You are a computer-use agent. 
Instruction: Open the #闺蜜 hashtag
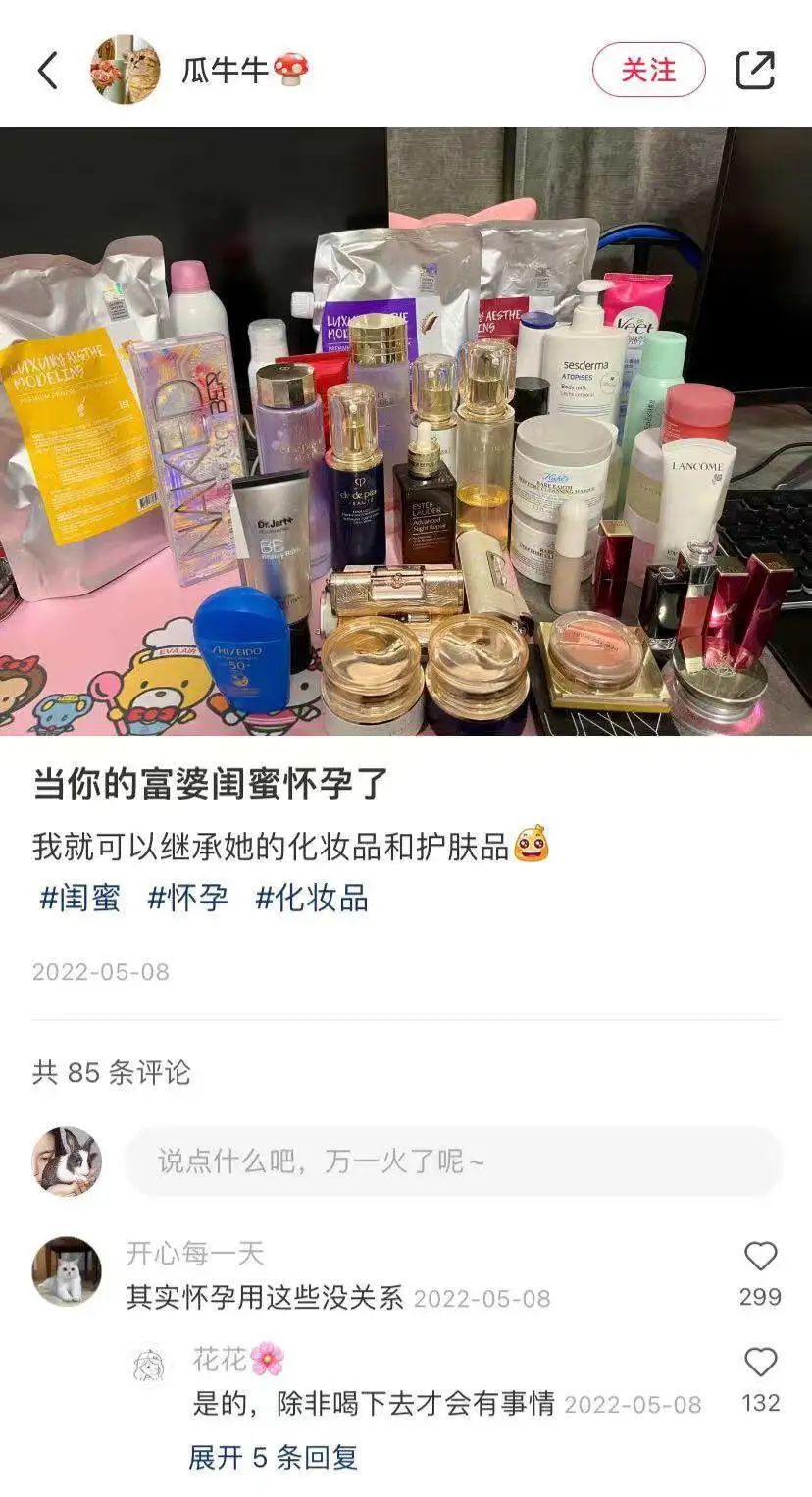[79, 898]
